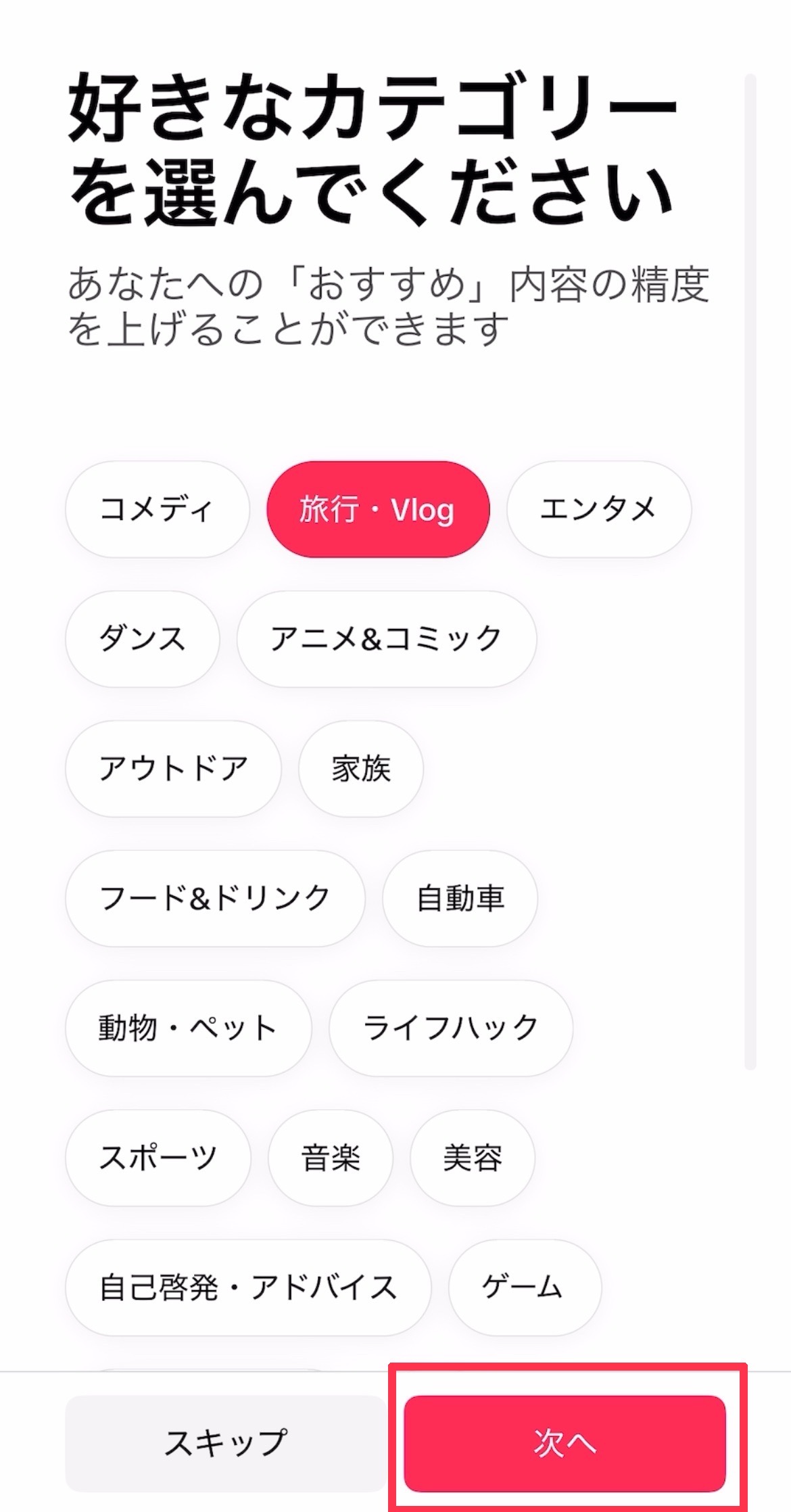The image size is (791, 1512).
Task: Select アニメ&コミック as an interest
Action: coord(386,639)
